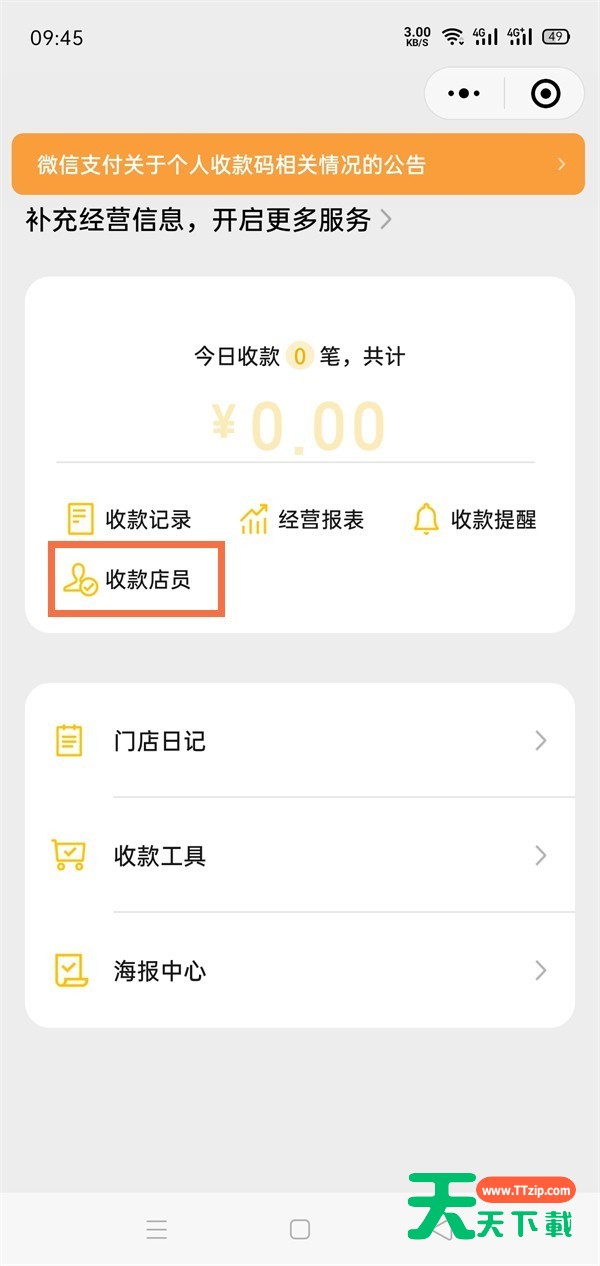Select 收款店员 cashier staff

136,580
